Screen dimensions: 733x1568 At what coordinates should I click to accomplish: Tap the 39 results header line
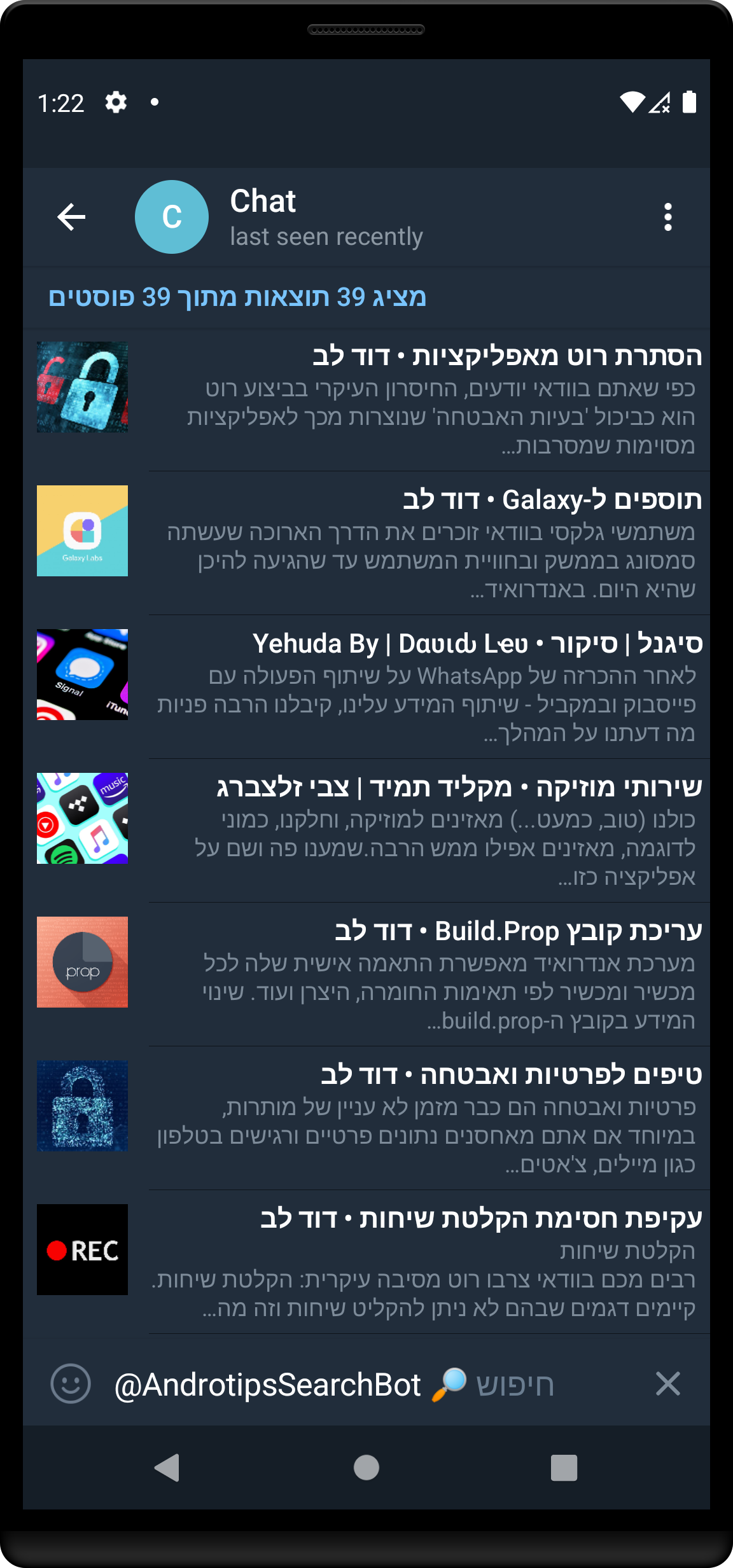click(238, 297)
